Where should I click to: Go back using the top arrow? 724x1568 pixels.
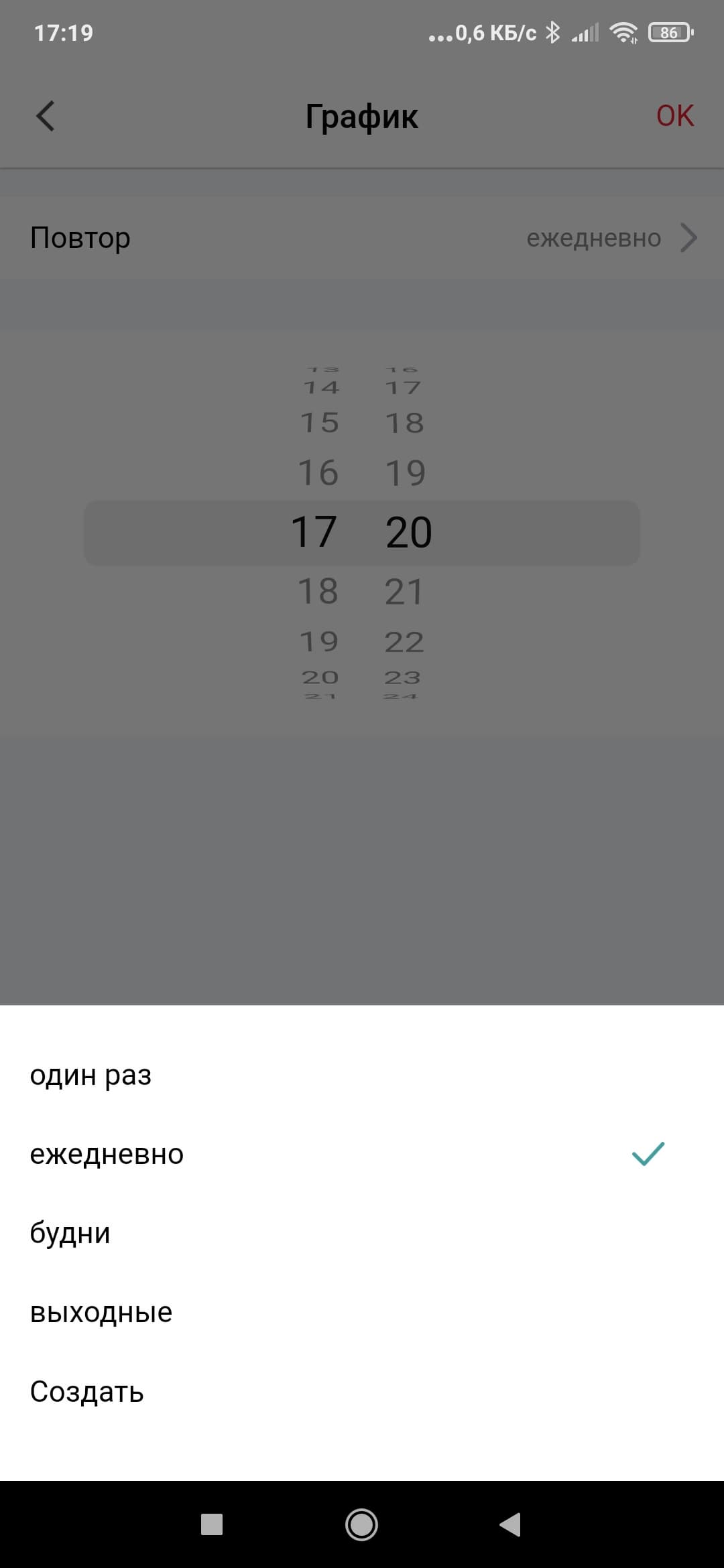(x=46, y=116)
